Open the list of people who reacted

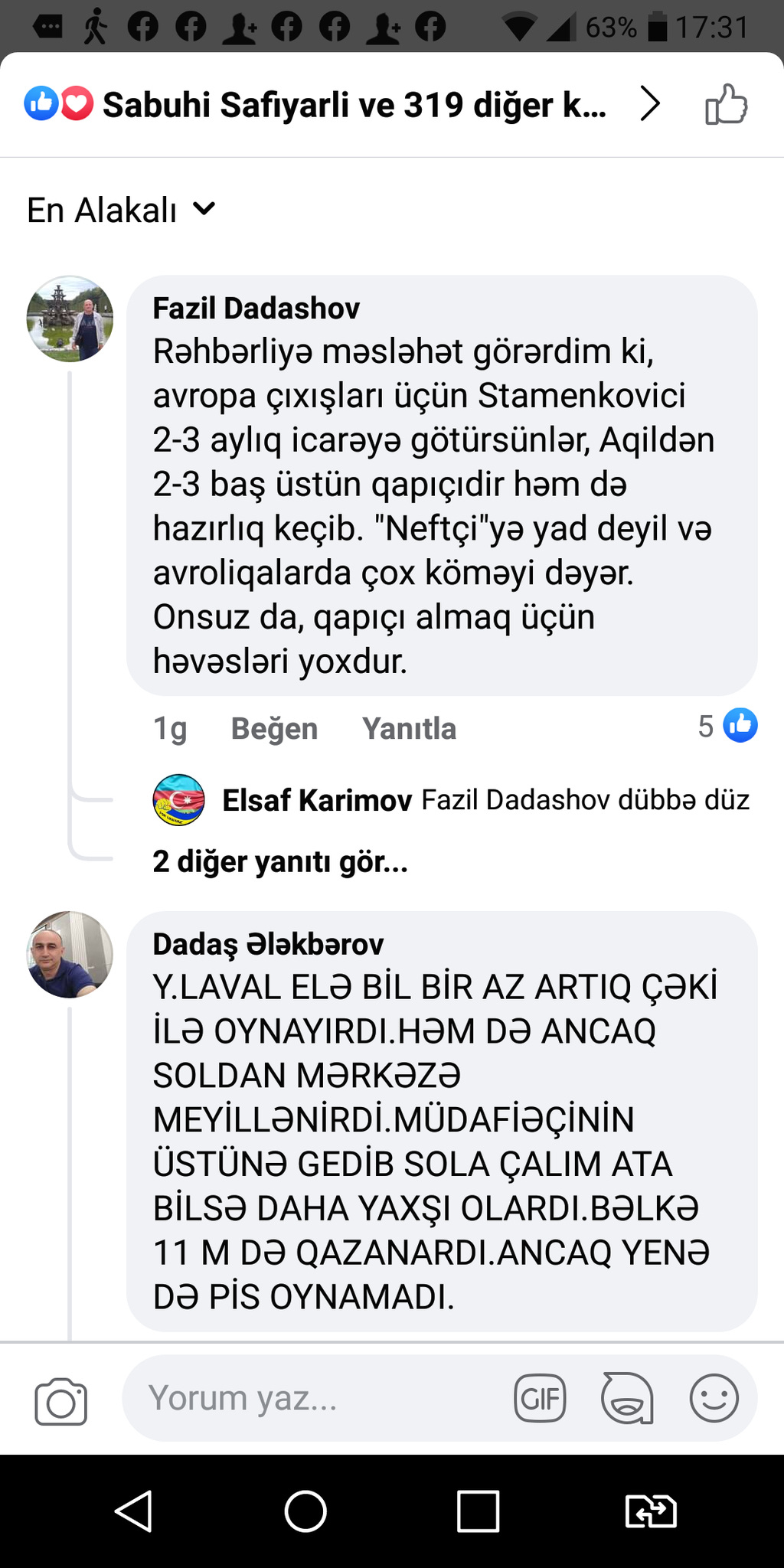(x=341, y=105)
